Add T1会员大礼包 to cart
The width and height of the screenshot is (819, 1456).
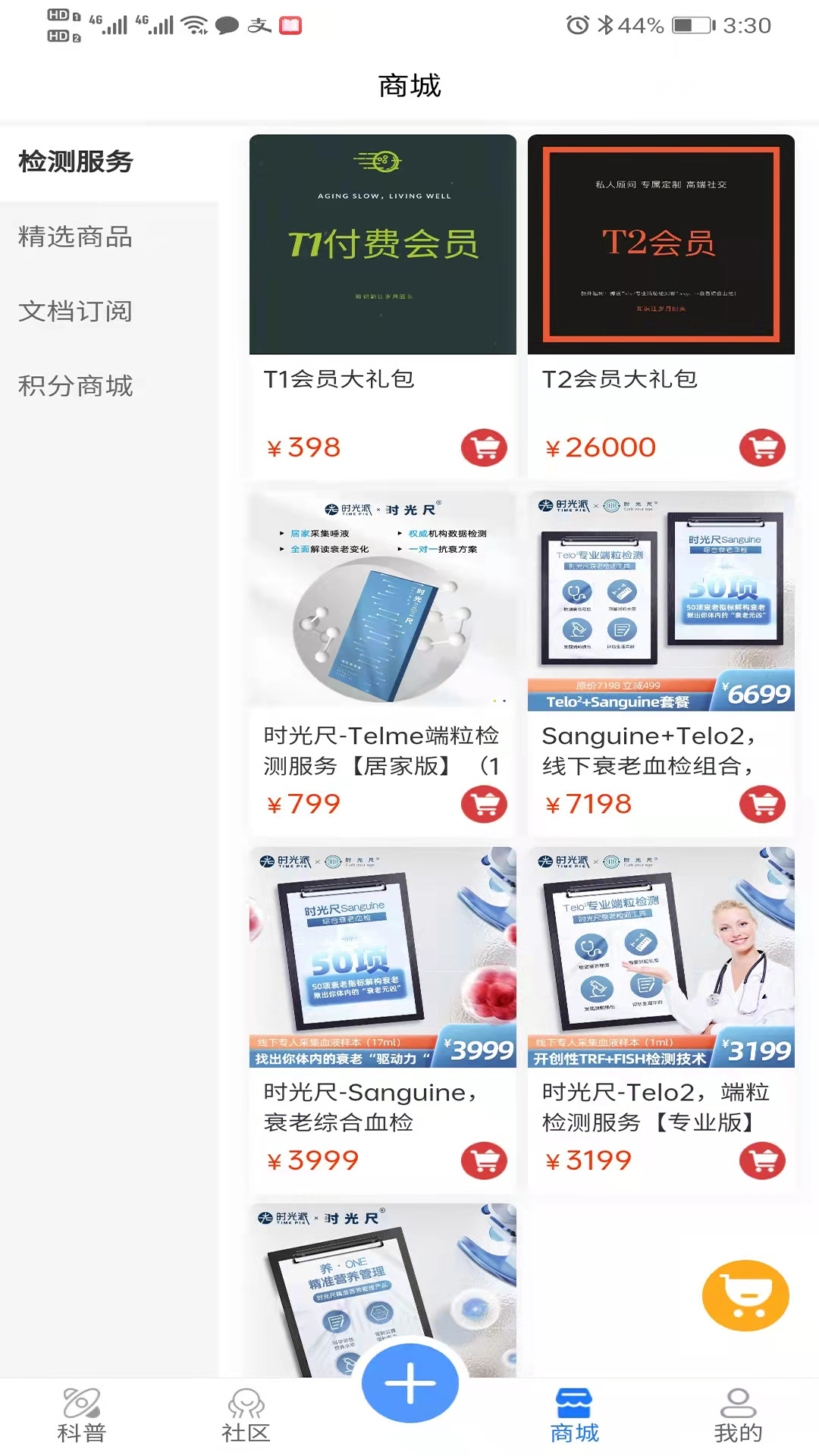click(x=484, y=447)
